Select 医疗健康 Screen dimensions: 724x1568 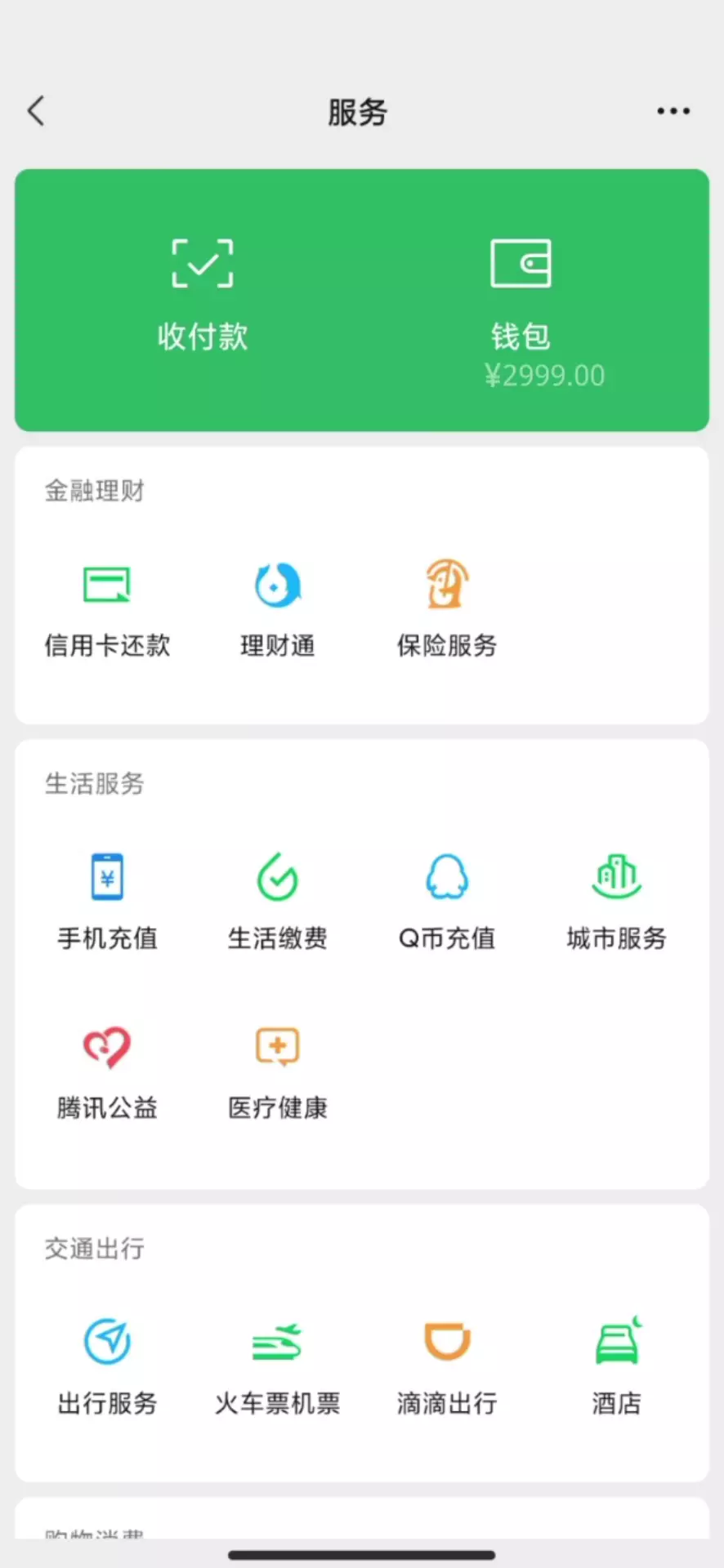tap(278, 1071)
